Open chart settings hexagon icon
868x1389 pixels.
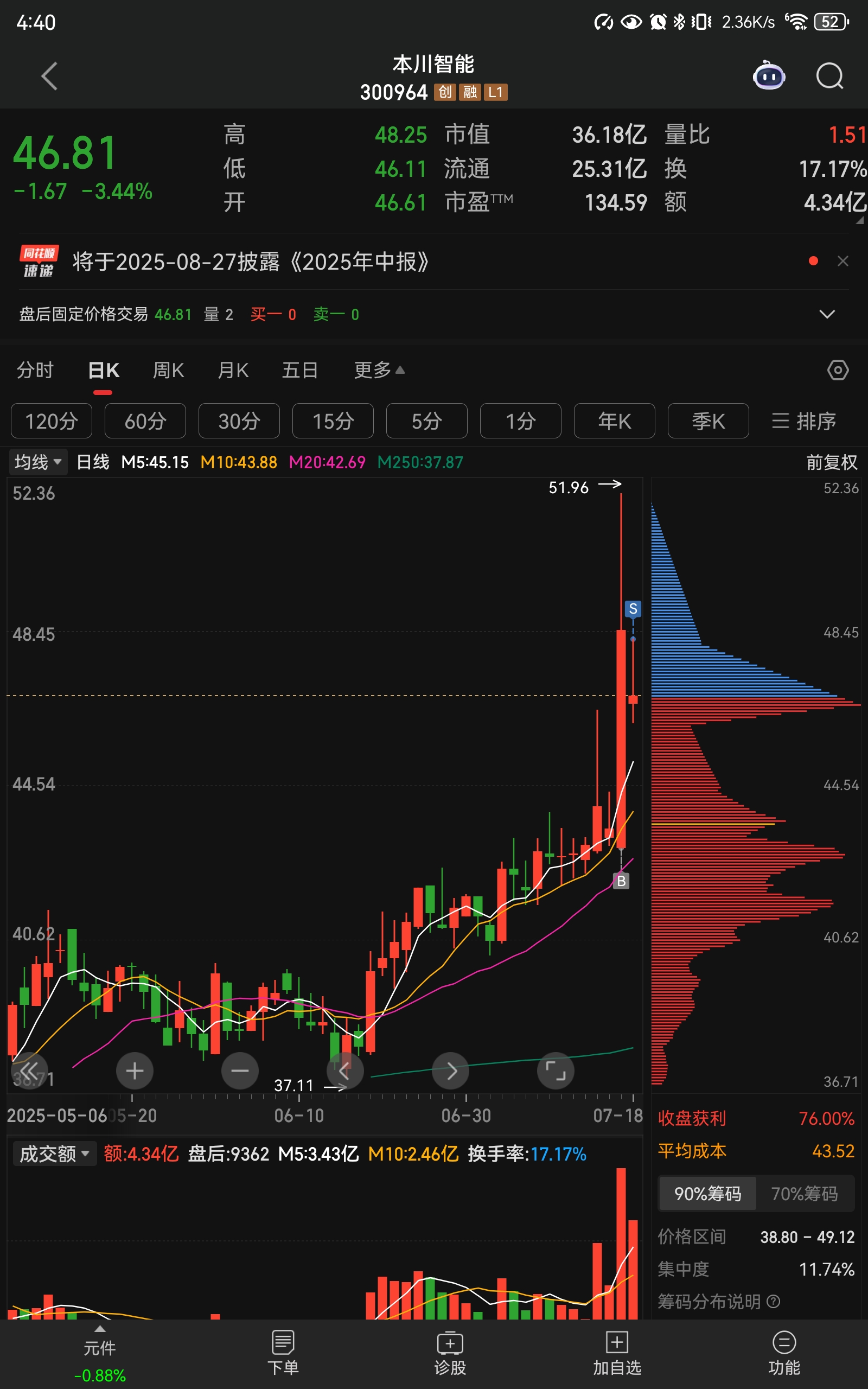(x=838, y=370)
